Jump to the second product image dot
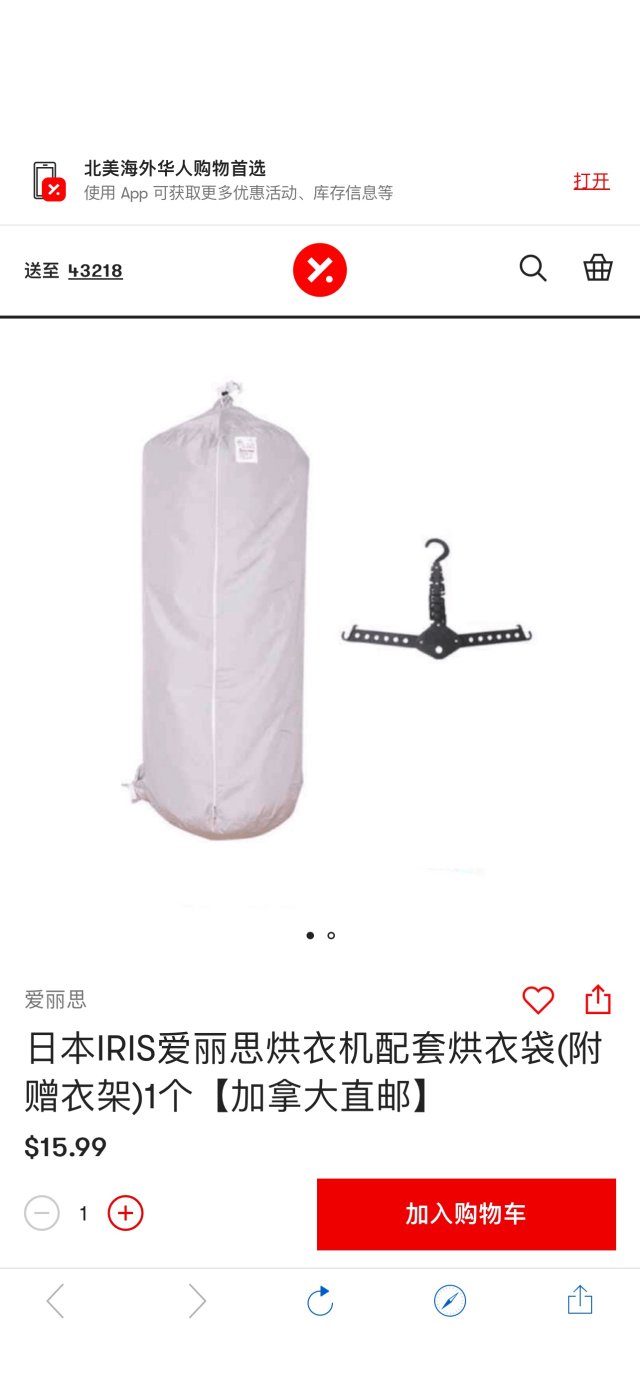640x1385 pixels. (331, 936)
